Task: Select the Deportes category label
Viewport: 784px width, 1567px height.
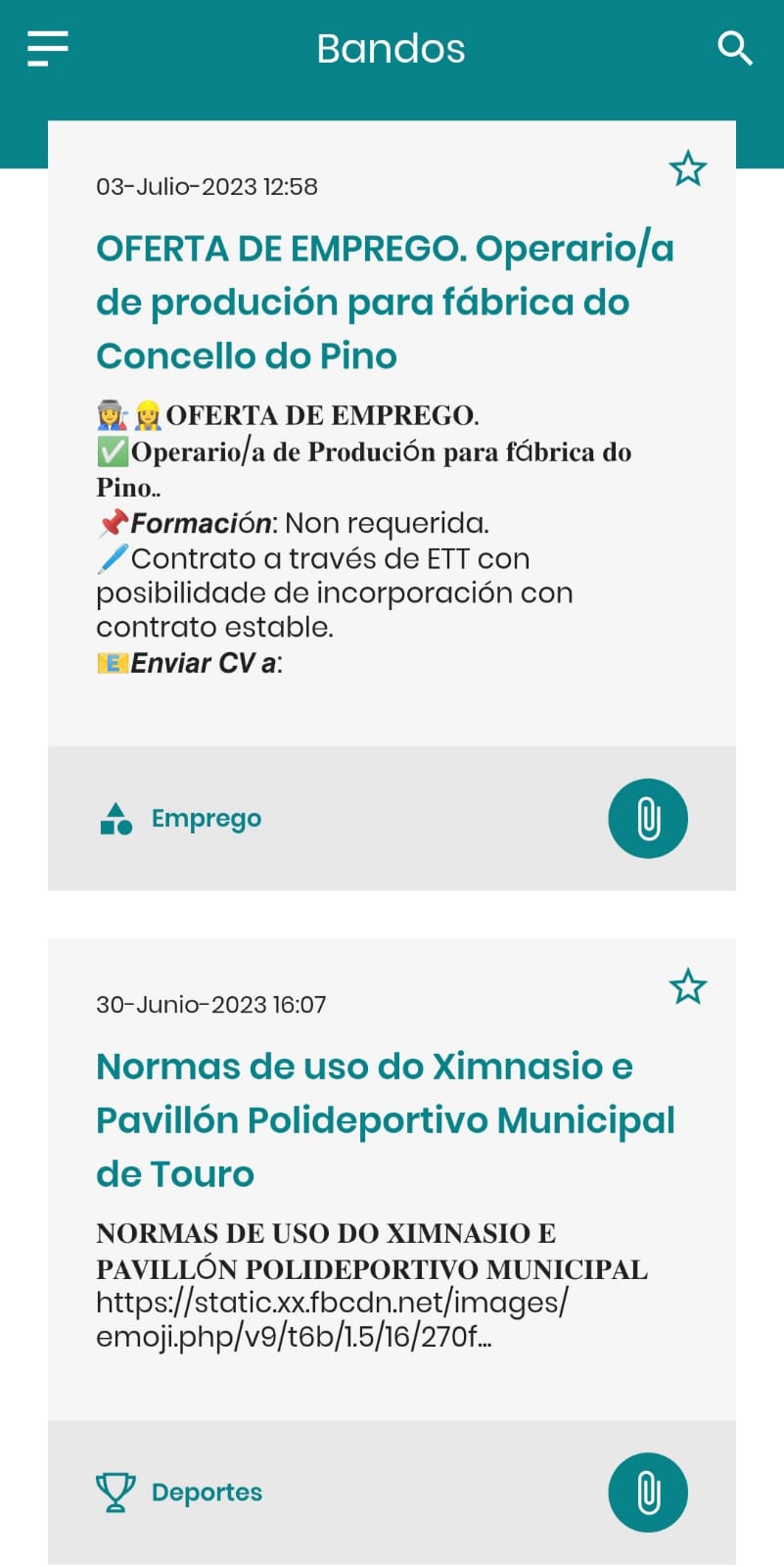Action: [207, 1493]
